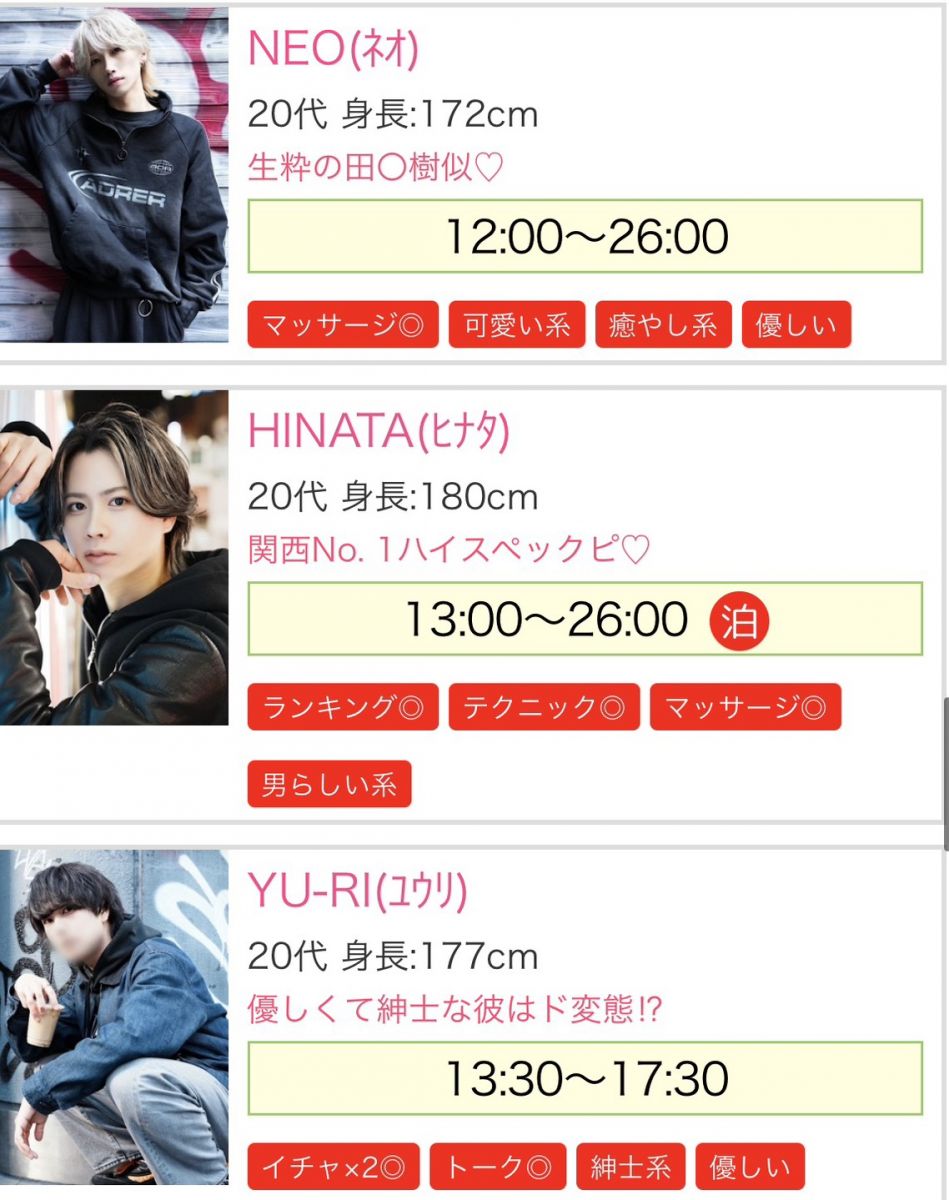Open the HINATA(ヒナタ) name link
The image size is (949, 1200).
[379, 431]
